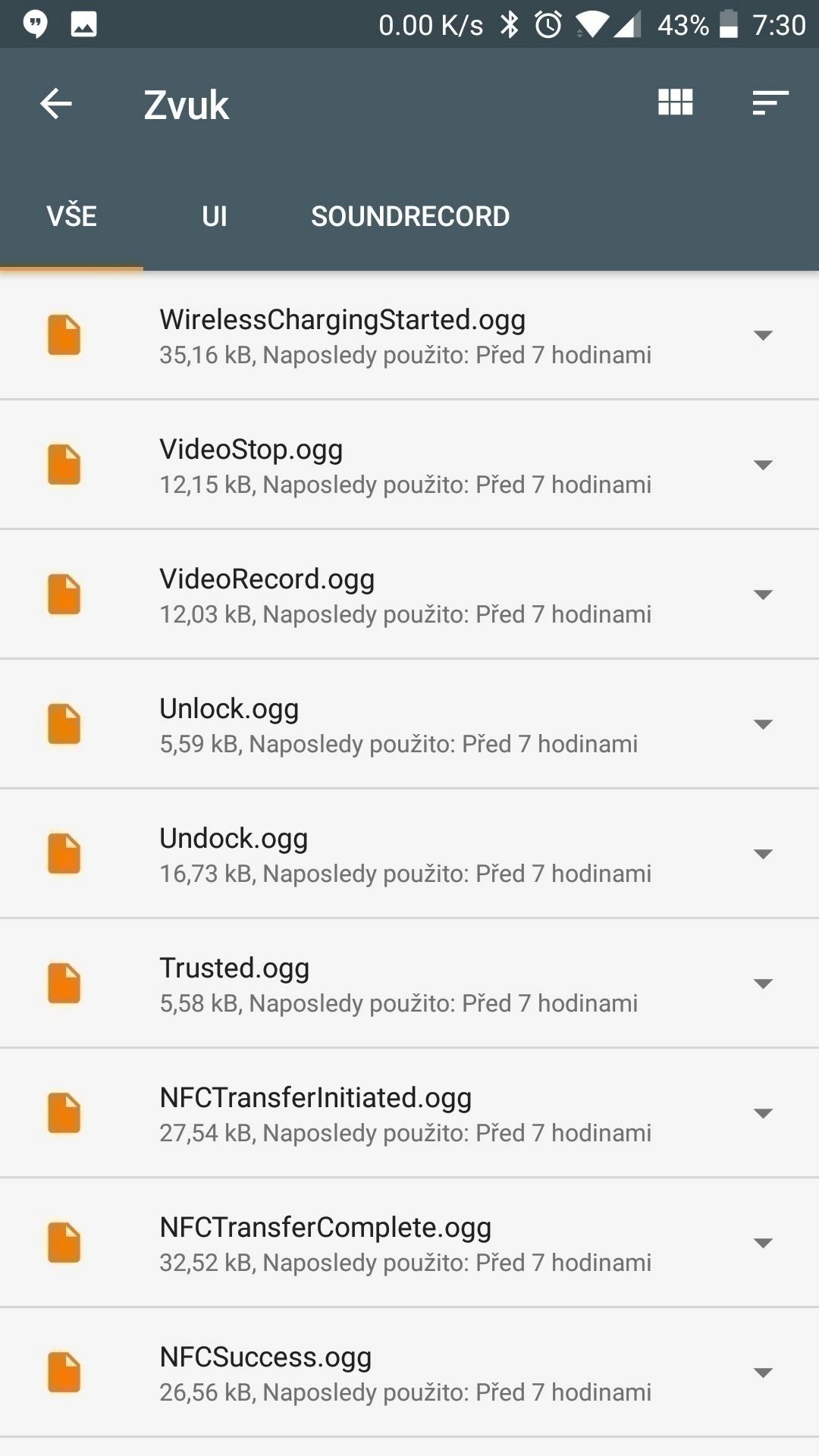The height and width of the screenshot is (1456, 819).
Task: Go back with the arrow icon
Action: tap(56, 104)
